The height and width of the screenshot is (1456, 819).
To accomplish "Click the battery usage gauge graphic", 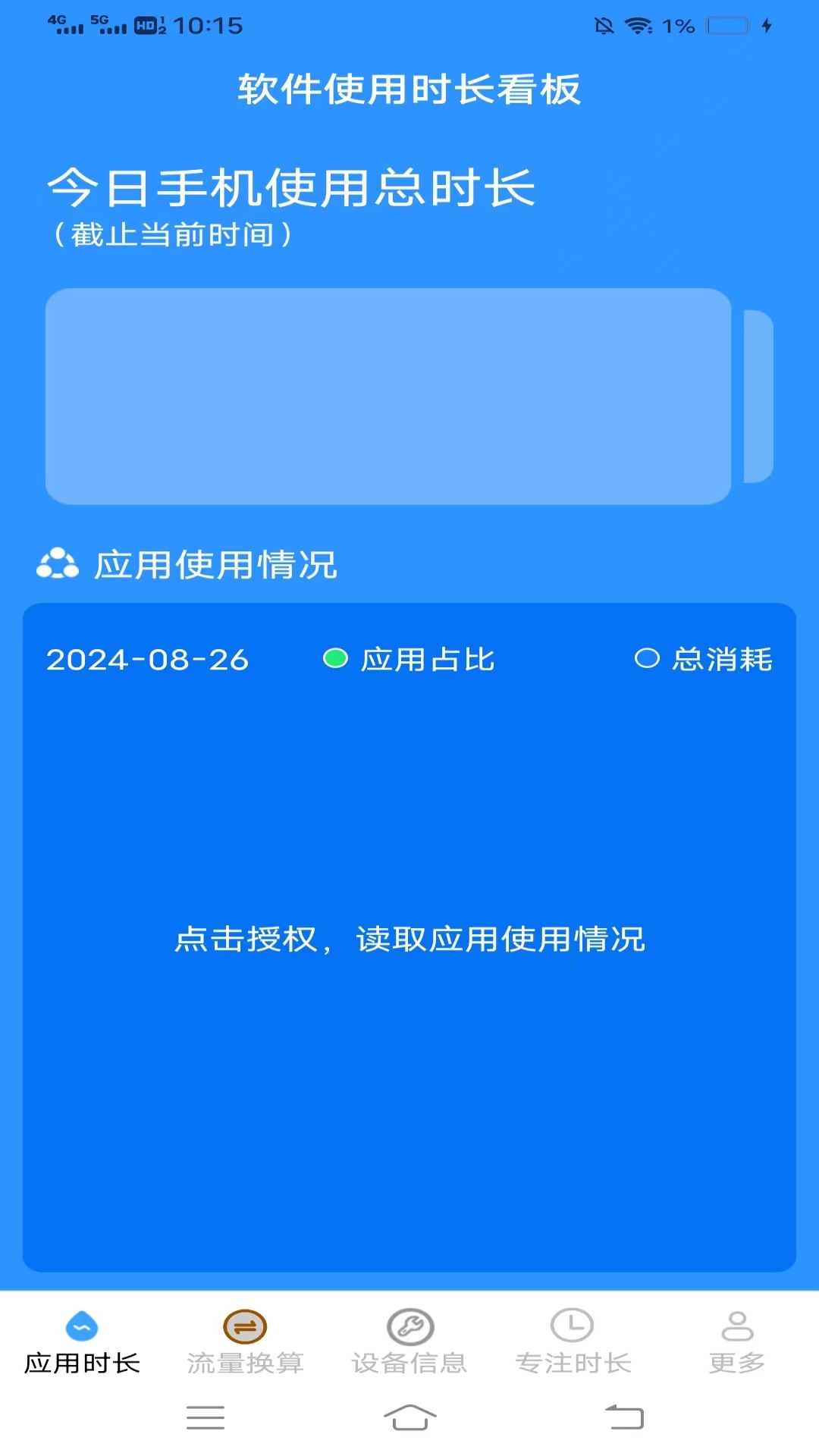I will pos(388,395).
